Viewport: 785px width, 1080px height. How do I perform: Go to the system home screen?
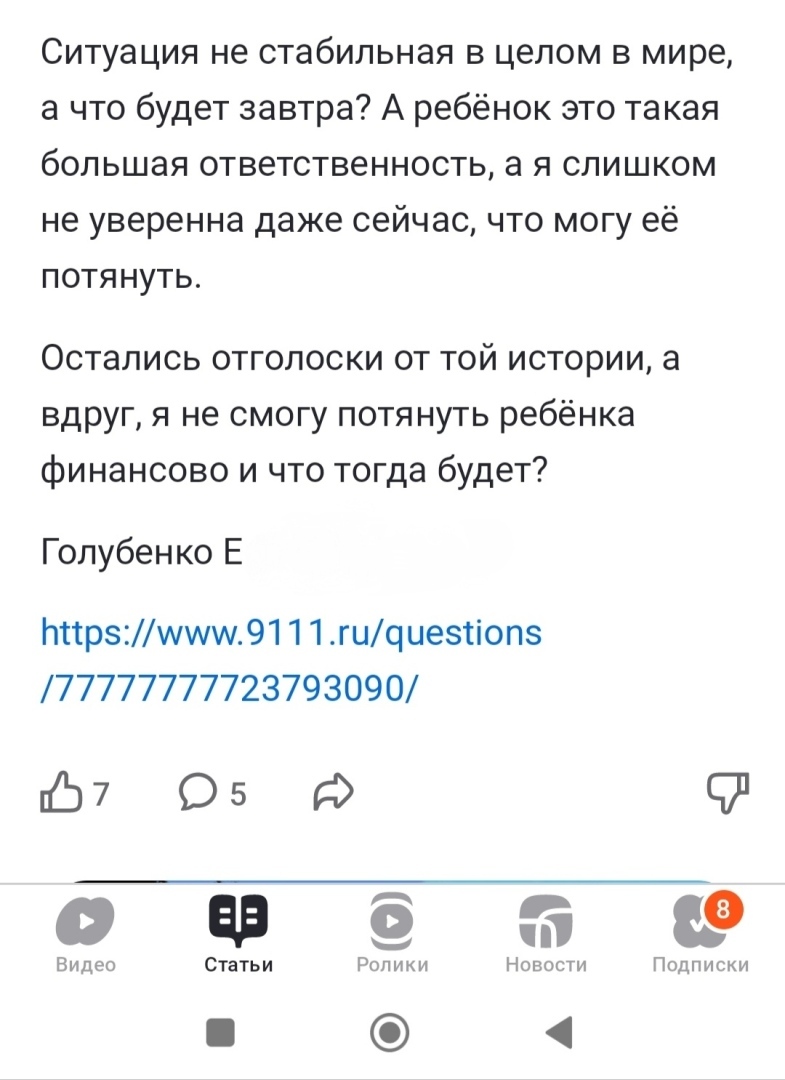[391, 1031]
